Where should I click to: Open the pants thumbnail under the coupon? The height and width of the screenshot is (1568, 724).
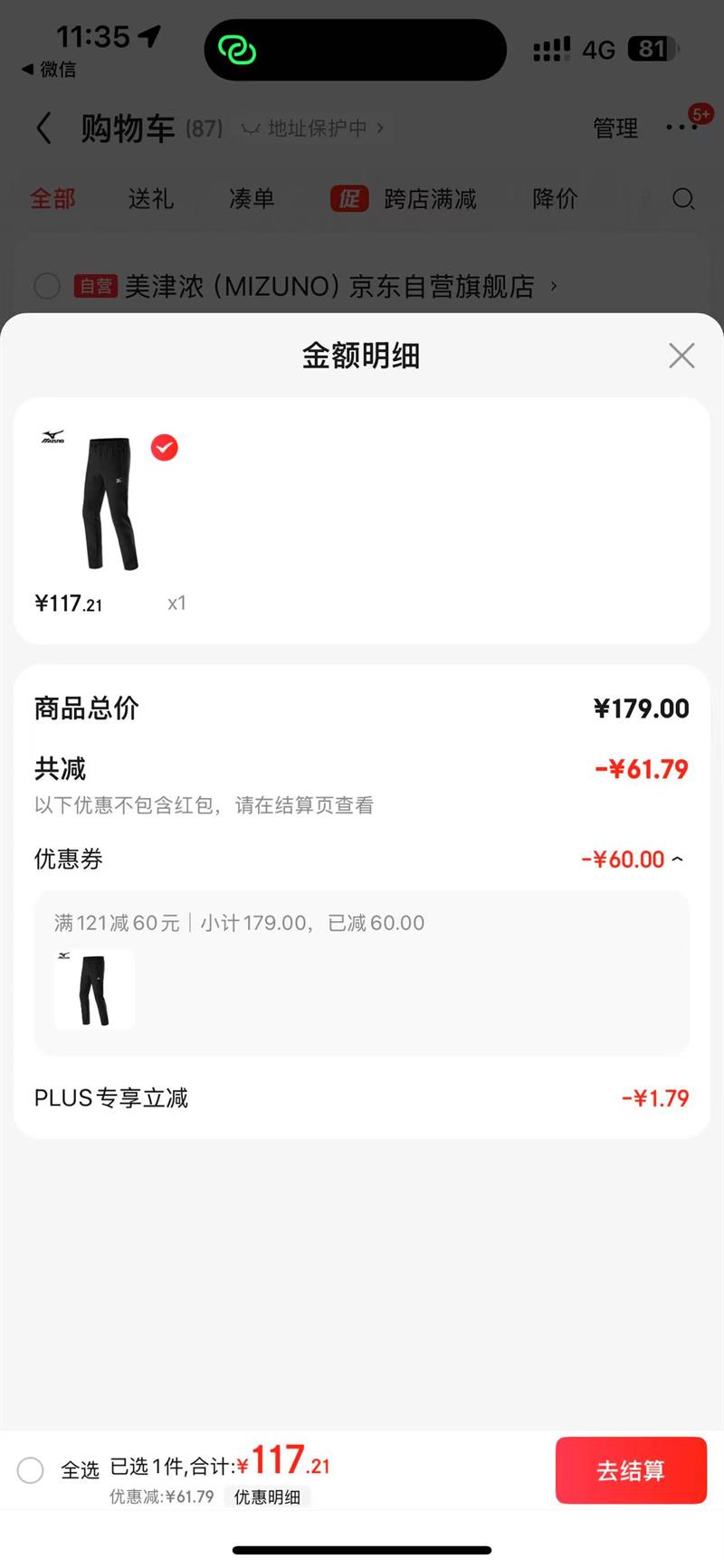[x=94, y=989]
